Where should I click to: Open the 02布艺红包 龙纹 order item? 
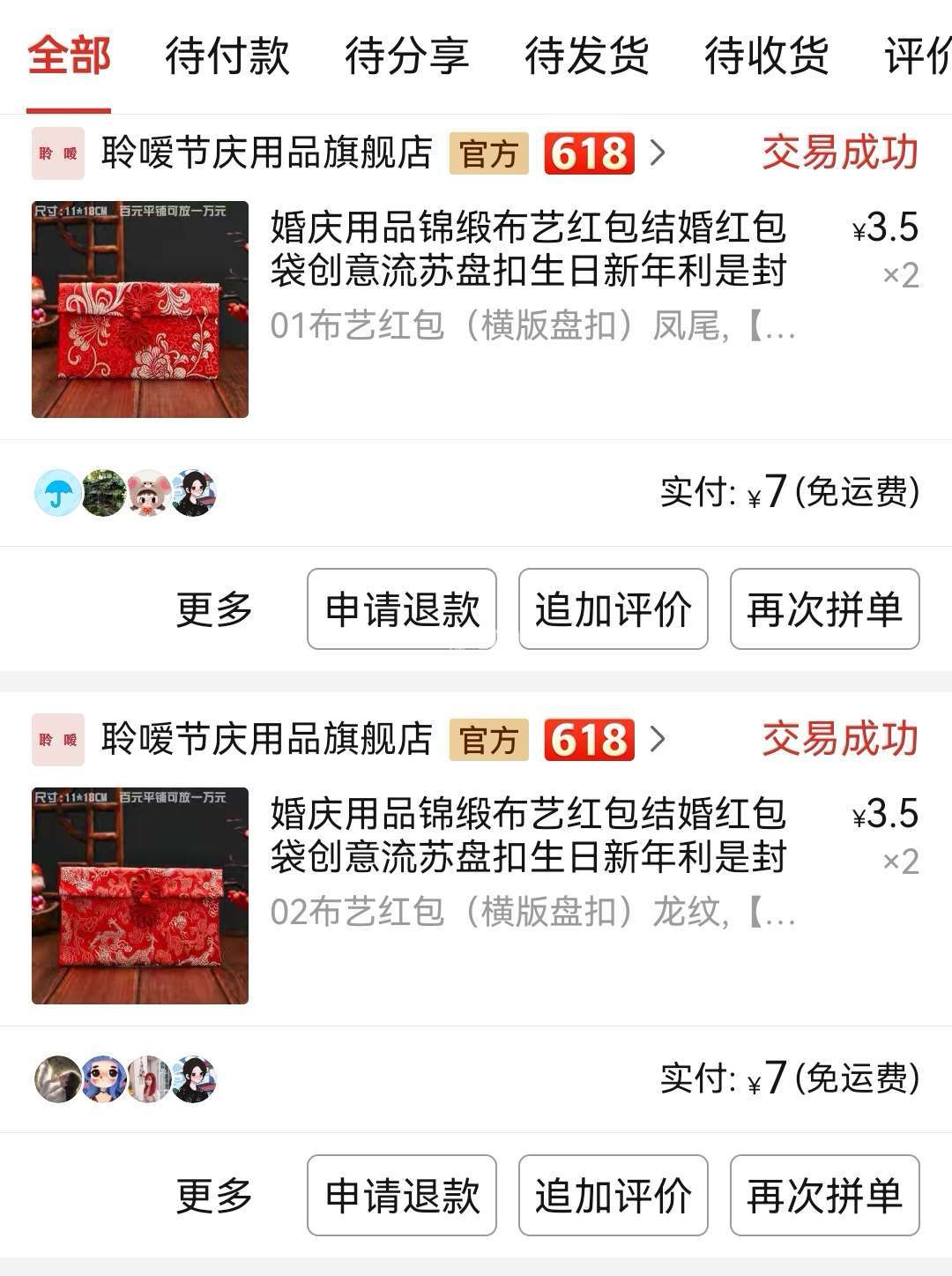pyautogui.click(x=527, y=858)
